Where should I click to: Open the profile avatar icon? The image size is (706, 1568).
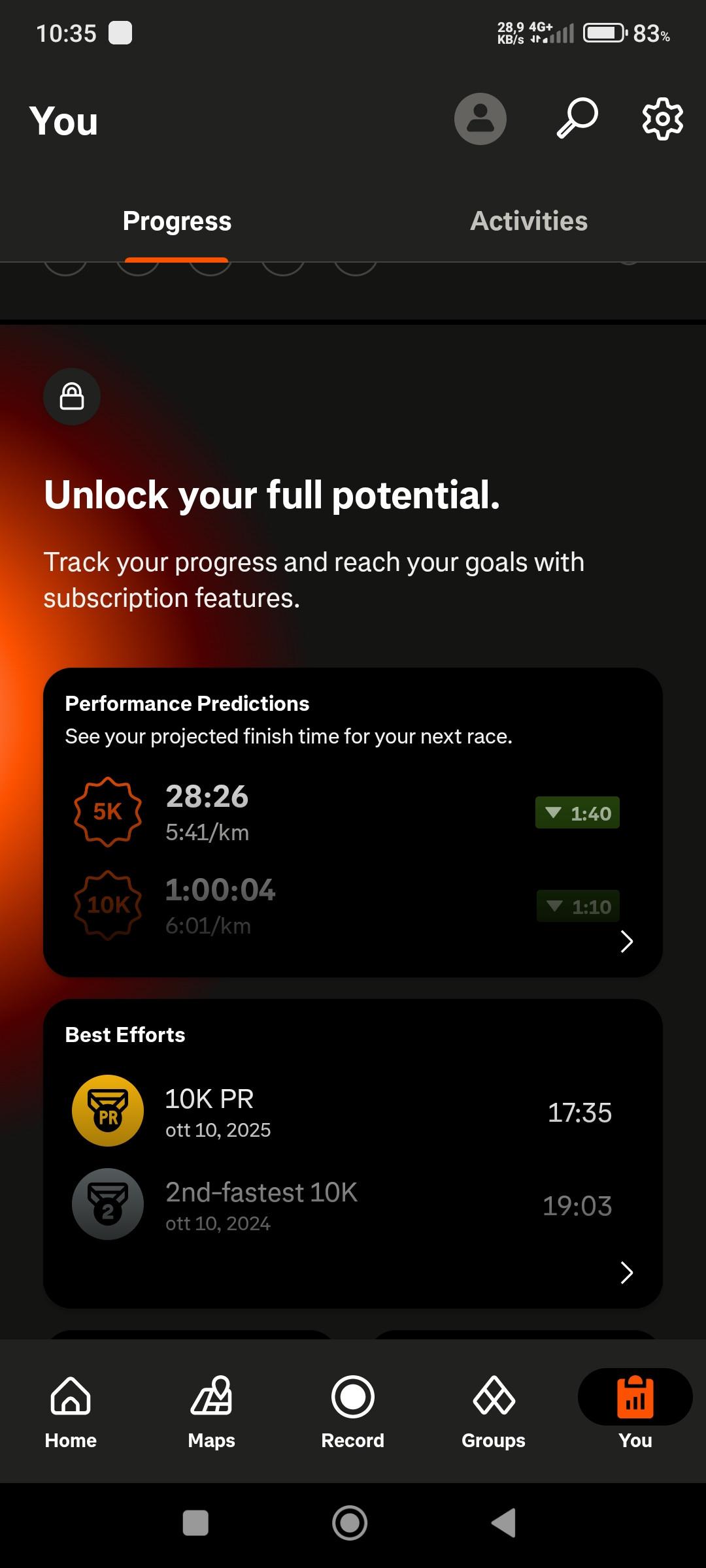click(x=480, y=119)
